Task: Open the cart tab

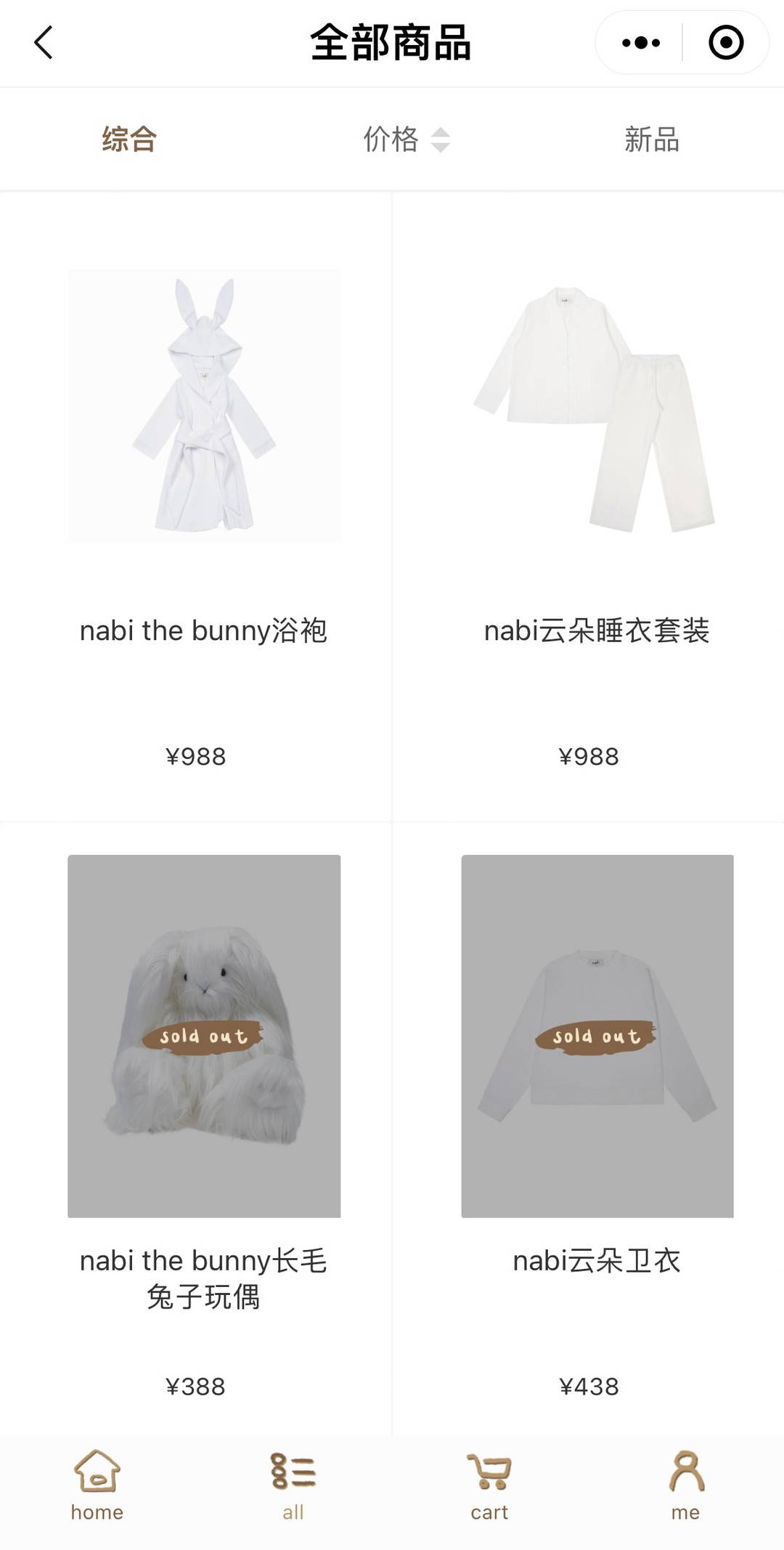Action: pyautogui.click(x=489, y=1485)
